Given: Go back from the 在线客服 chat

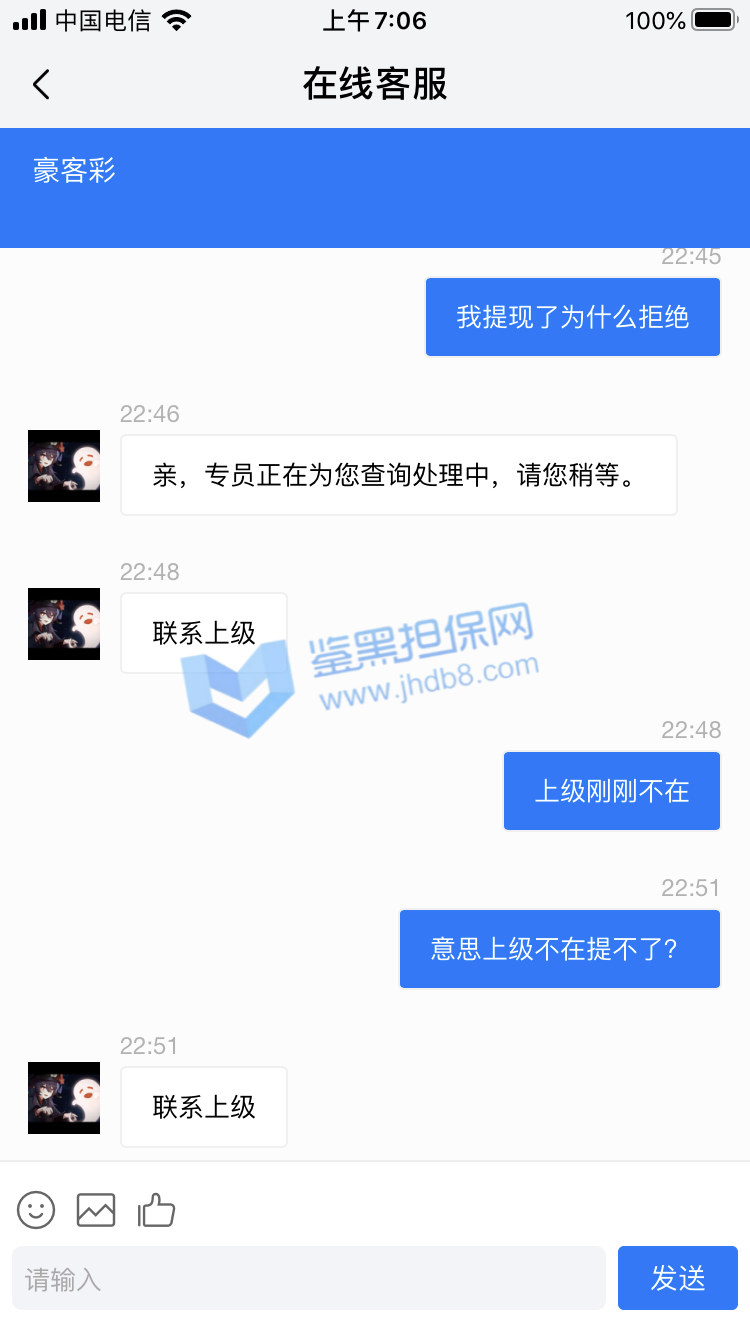Looking at the screenshot, I should click(41, 85).
